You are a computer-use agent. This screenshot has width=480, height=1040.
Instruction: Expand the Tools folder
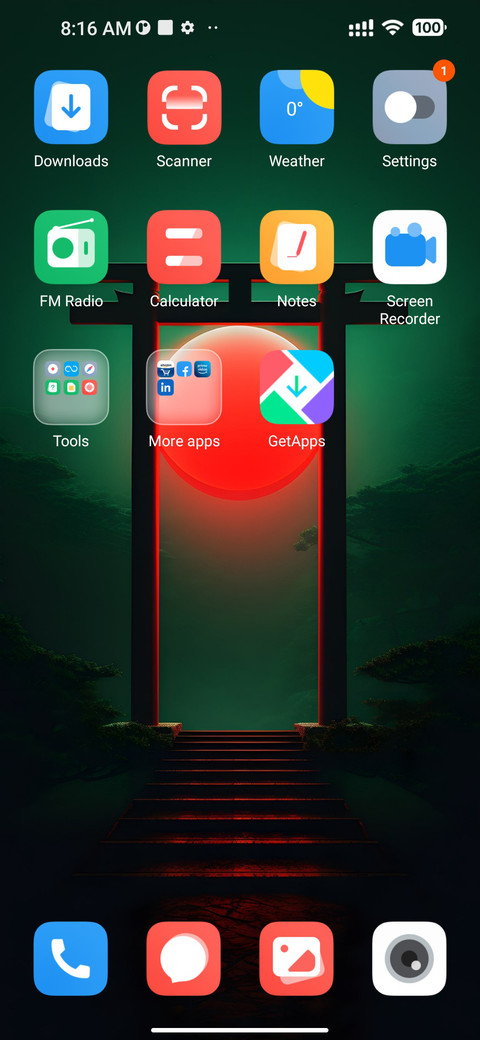71,387
